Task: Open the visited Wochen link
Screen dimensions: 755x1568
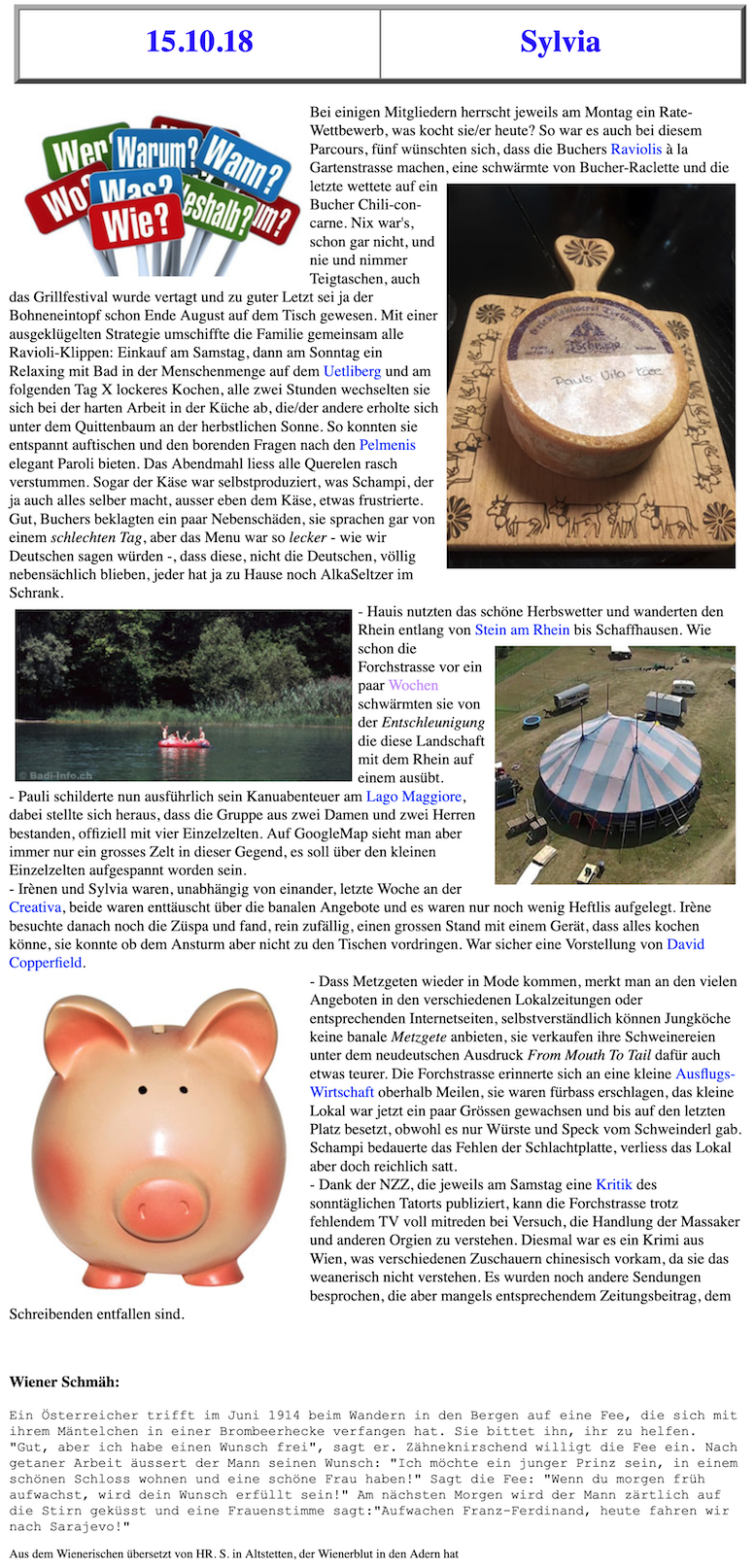Action: click(x=413, y=685)
